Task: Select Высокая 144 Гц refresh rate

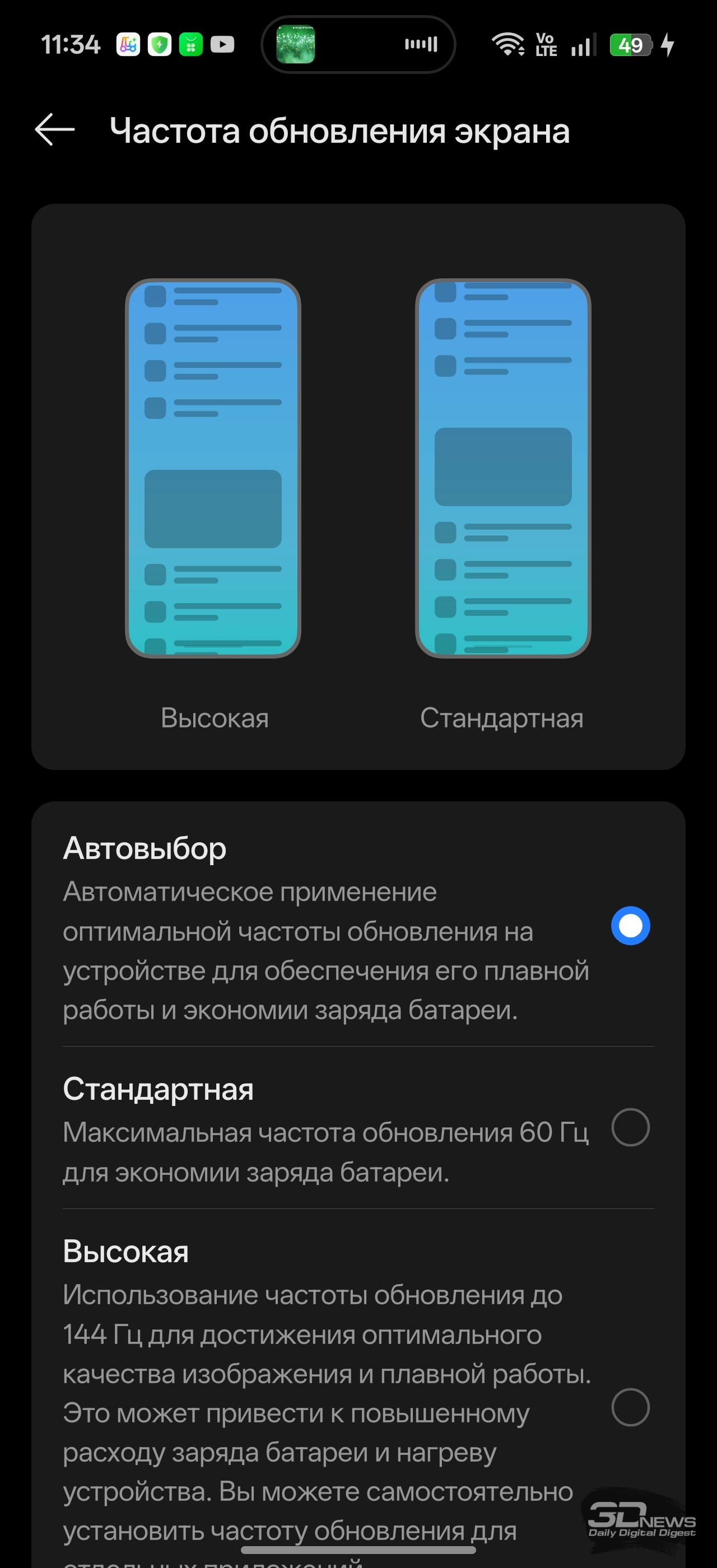Action: click(630, 1407)
